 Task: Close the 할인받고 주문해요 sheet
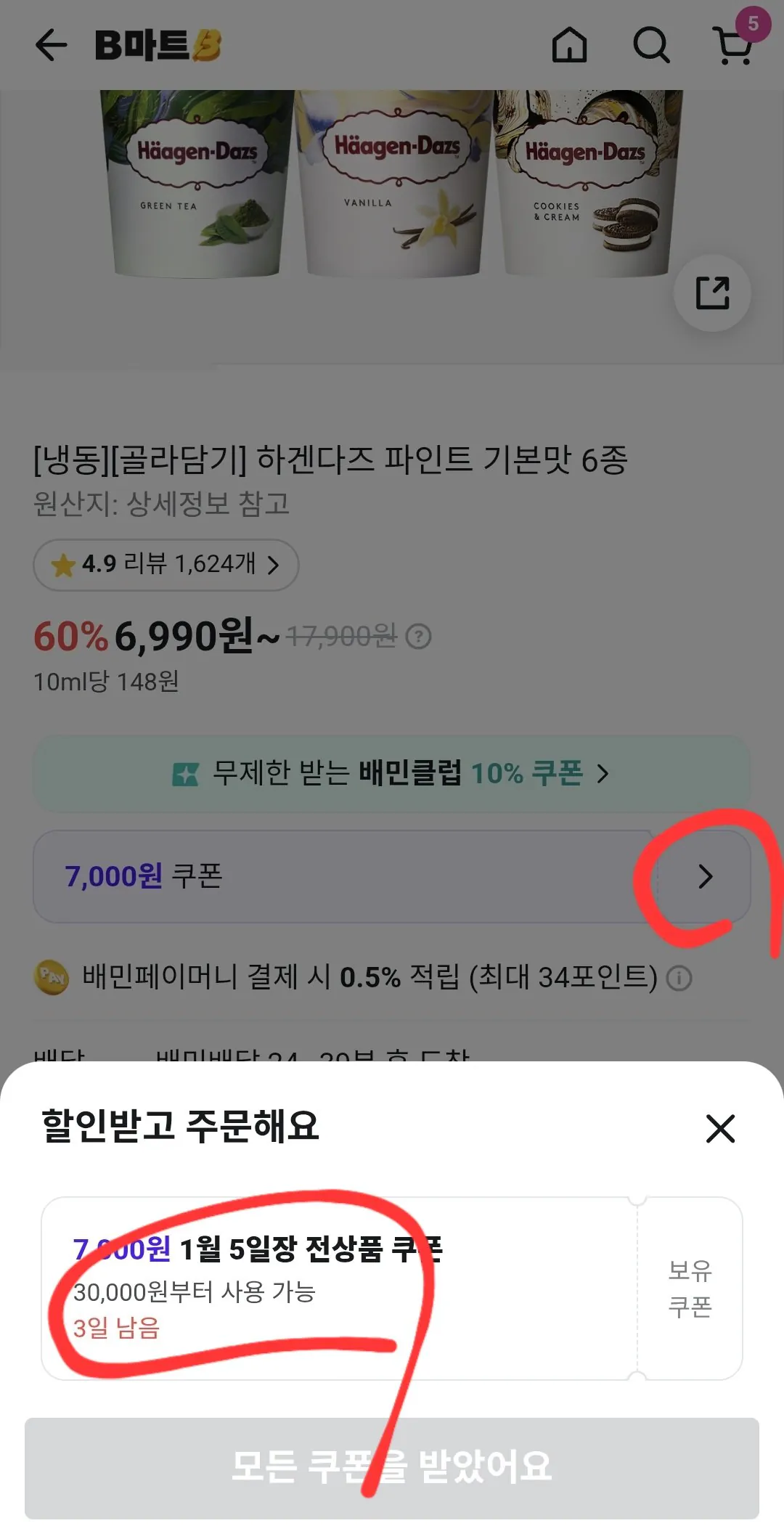pos(719,1130)
